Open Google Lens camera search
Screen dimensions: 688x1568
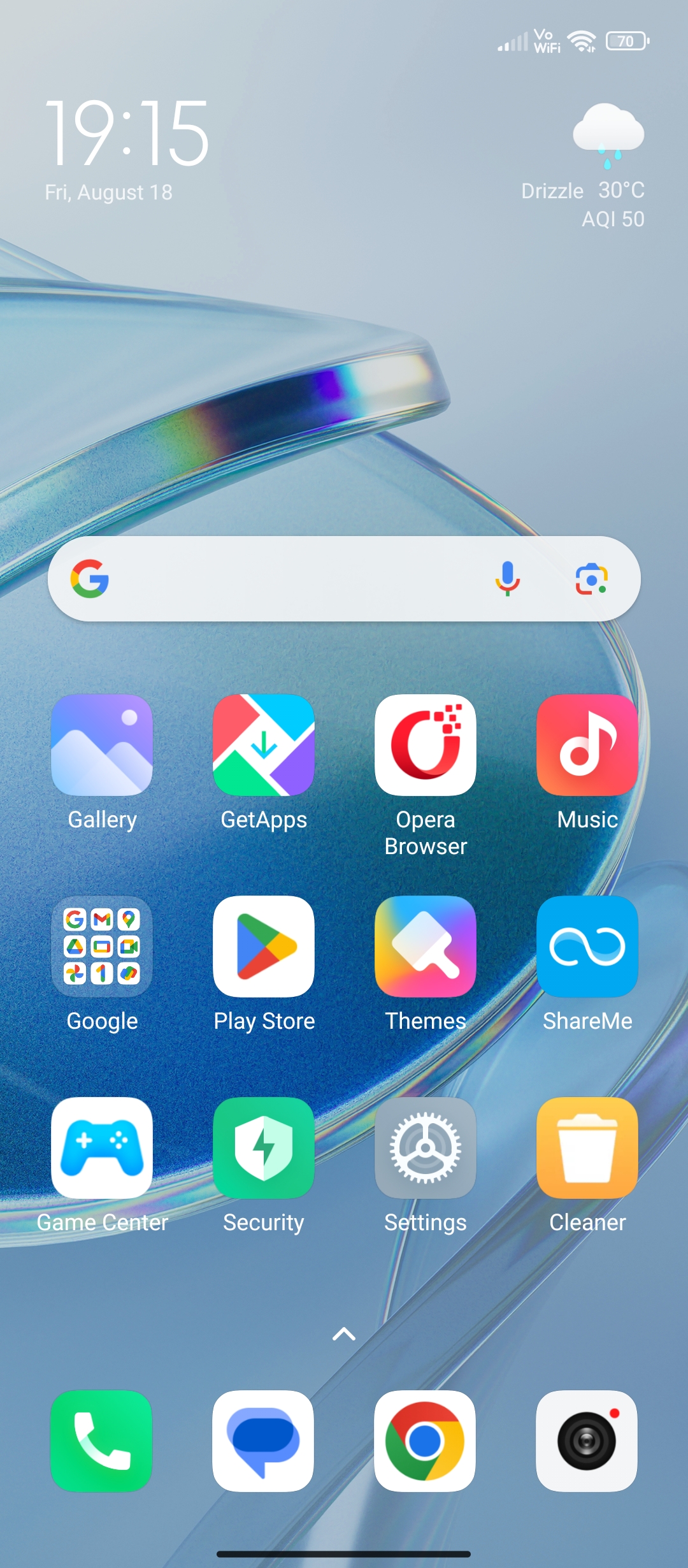pyautogui.click(x=591, y=579)
